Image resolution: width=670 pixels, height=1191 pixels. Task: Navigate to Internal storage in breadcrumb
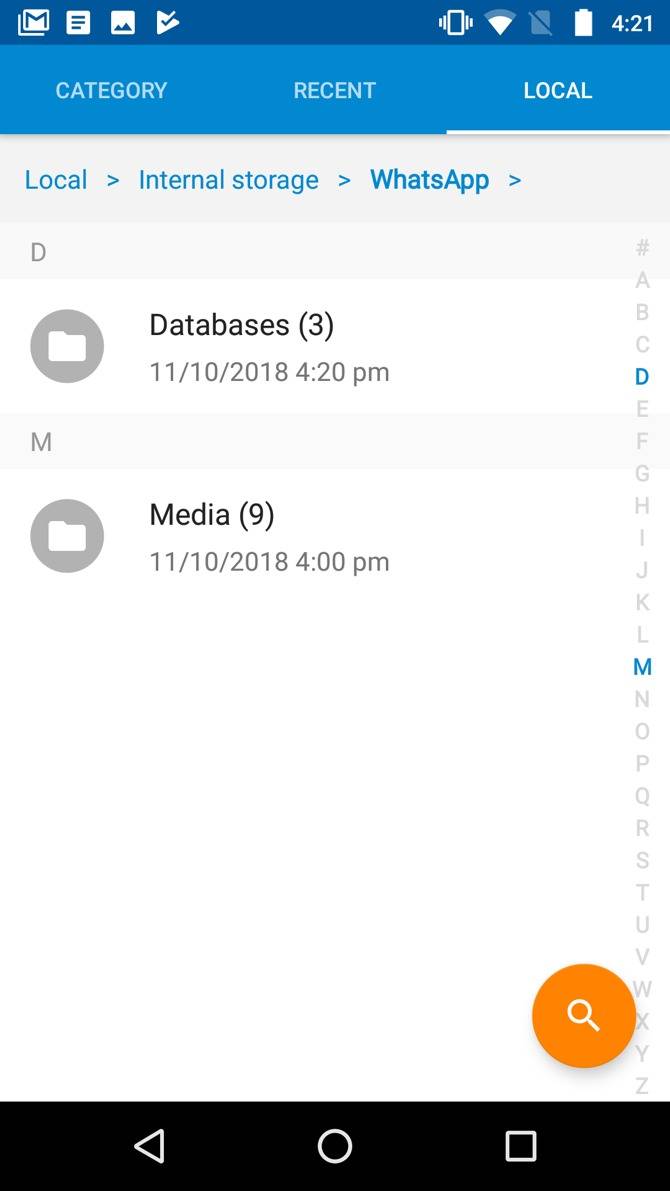point(228,180)
